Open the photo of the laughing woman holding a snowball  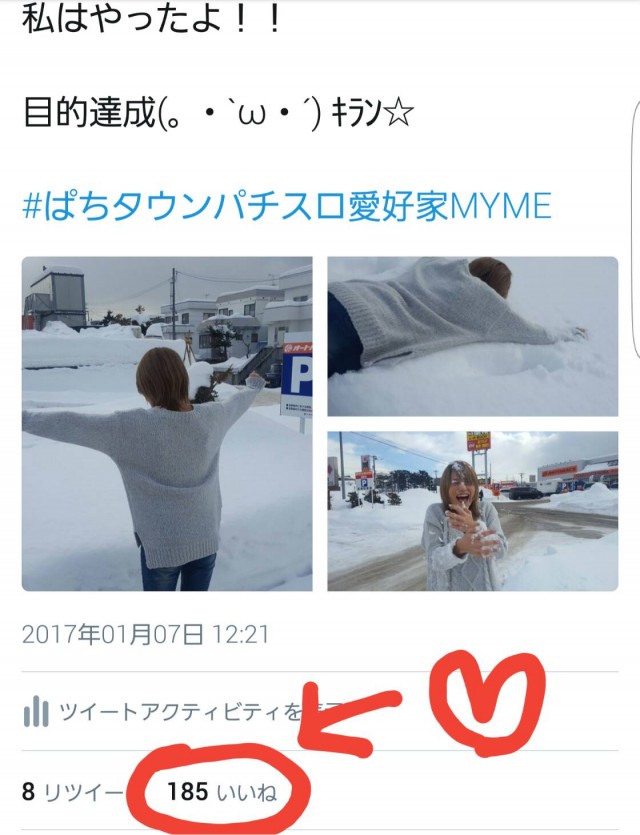click(x=472, y=510)
